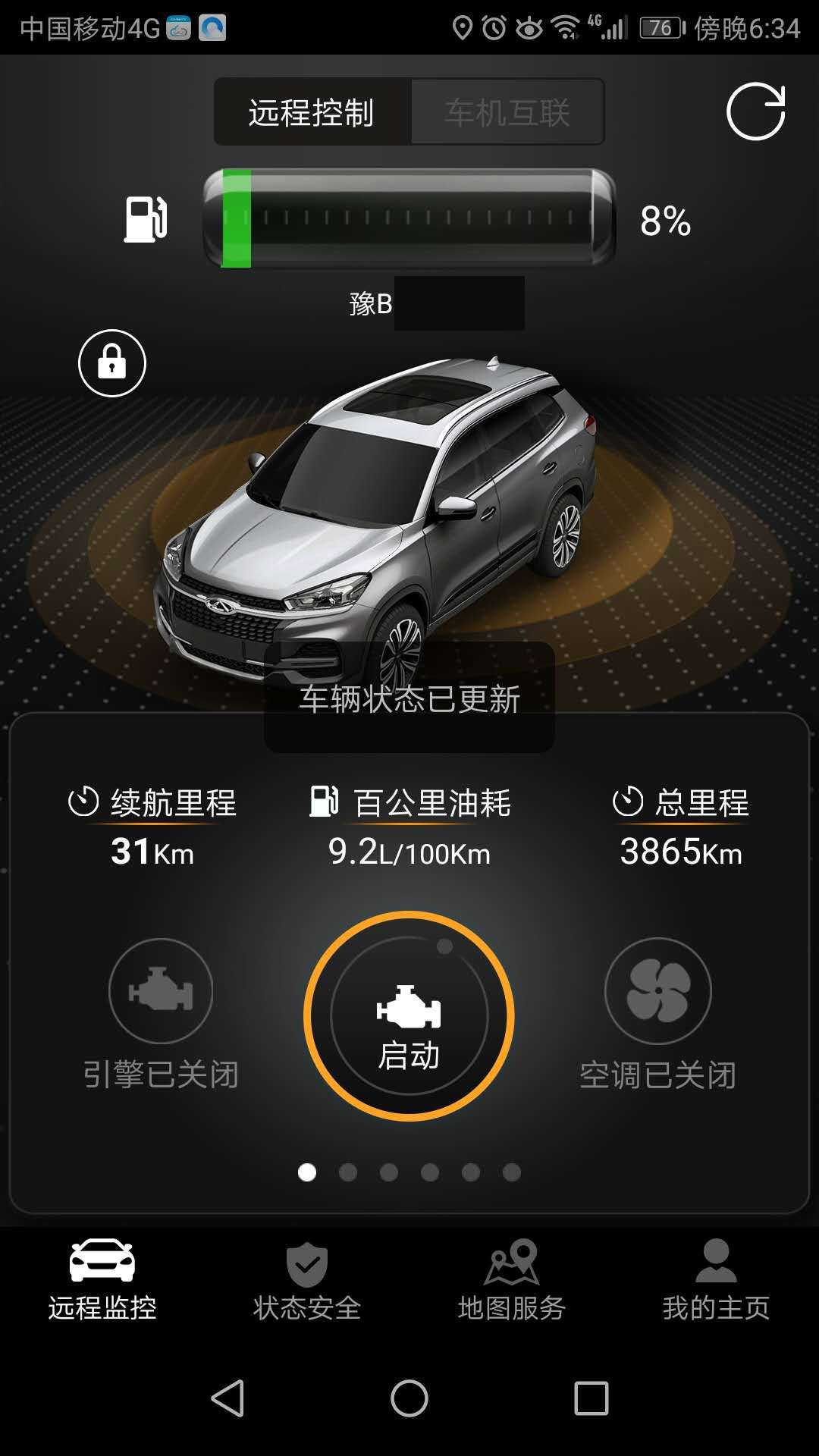This screenshot has width=819, height=1456.
Task: Tap the door lock icon
Action: coord(112,363)
